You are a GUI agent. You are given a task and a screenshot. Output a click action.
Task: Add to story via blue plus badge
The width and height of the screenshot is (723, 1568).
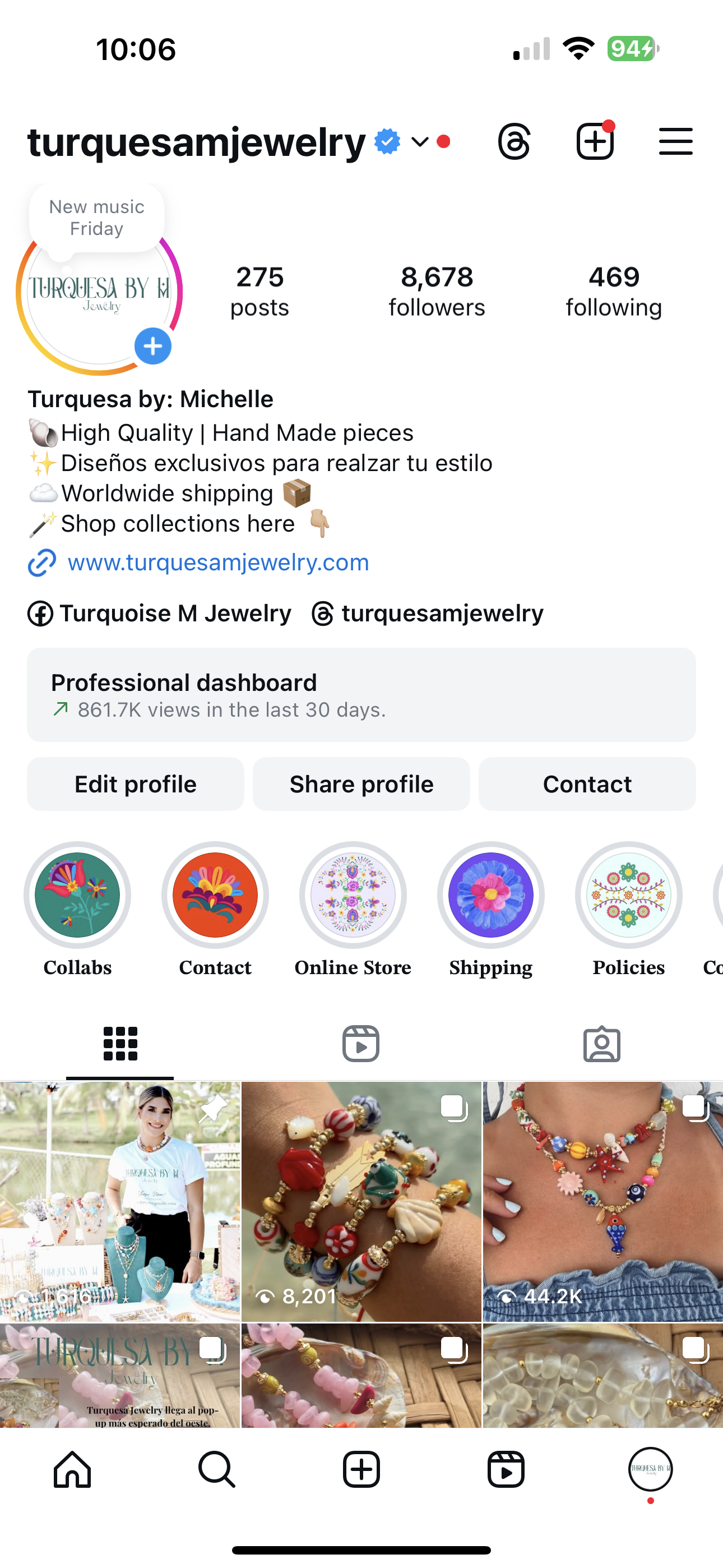153,347
